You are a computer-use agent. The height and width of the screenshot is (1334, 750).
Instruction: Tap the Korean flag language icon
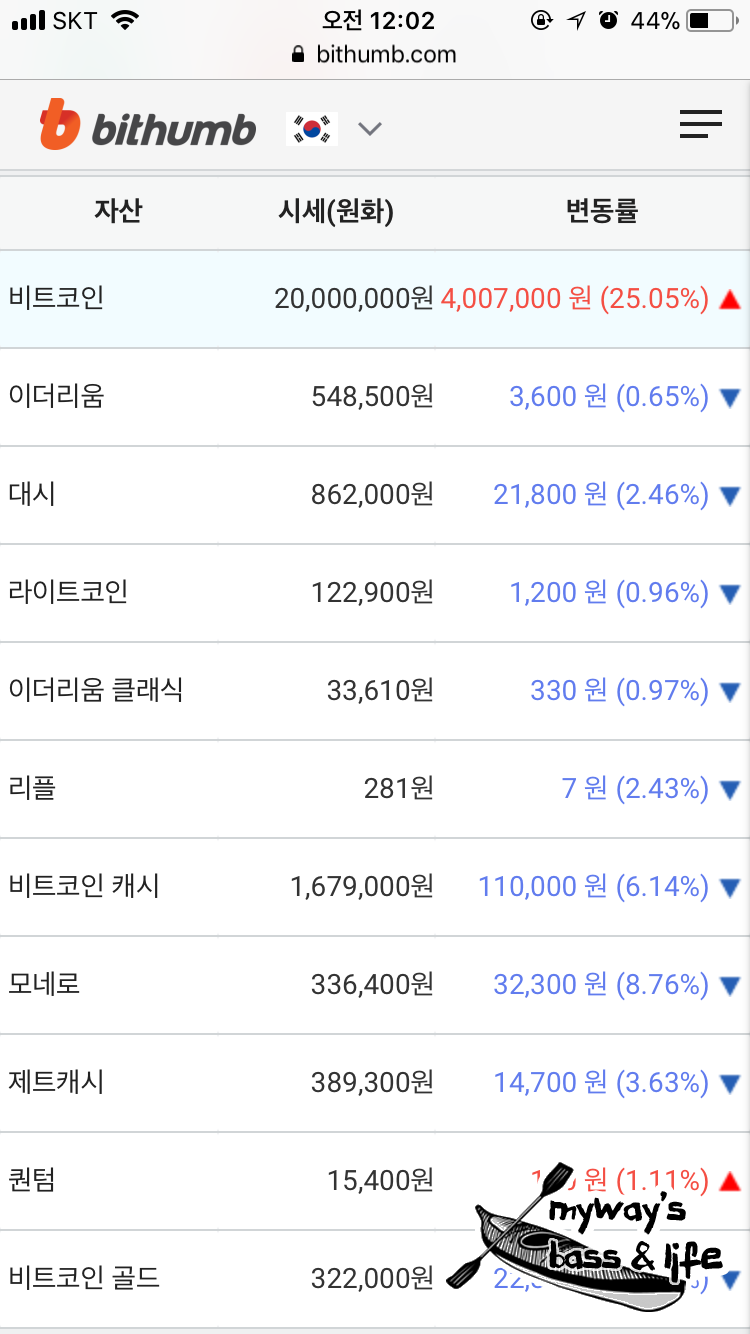pyautogui.click(x=311, y=128)
